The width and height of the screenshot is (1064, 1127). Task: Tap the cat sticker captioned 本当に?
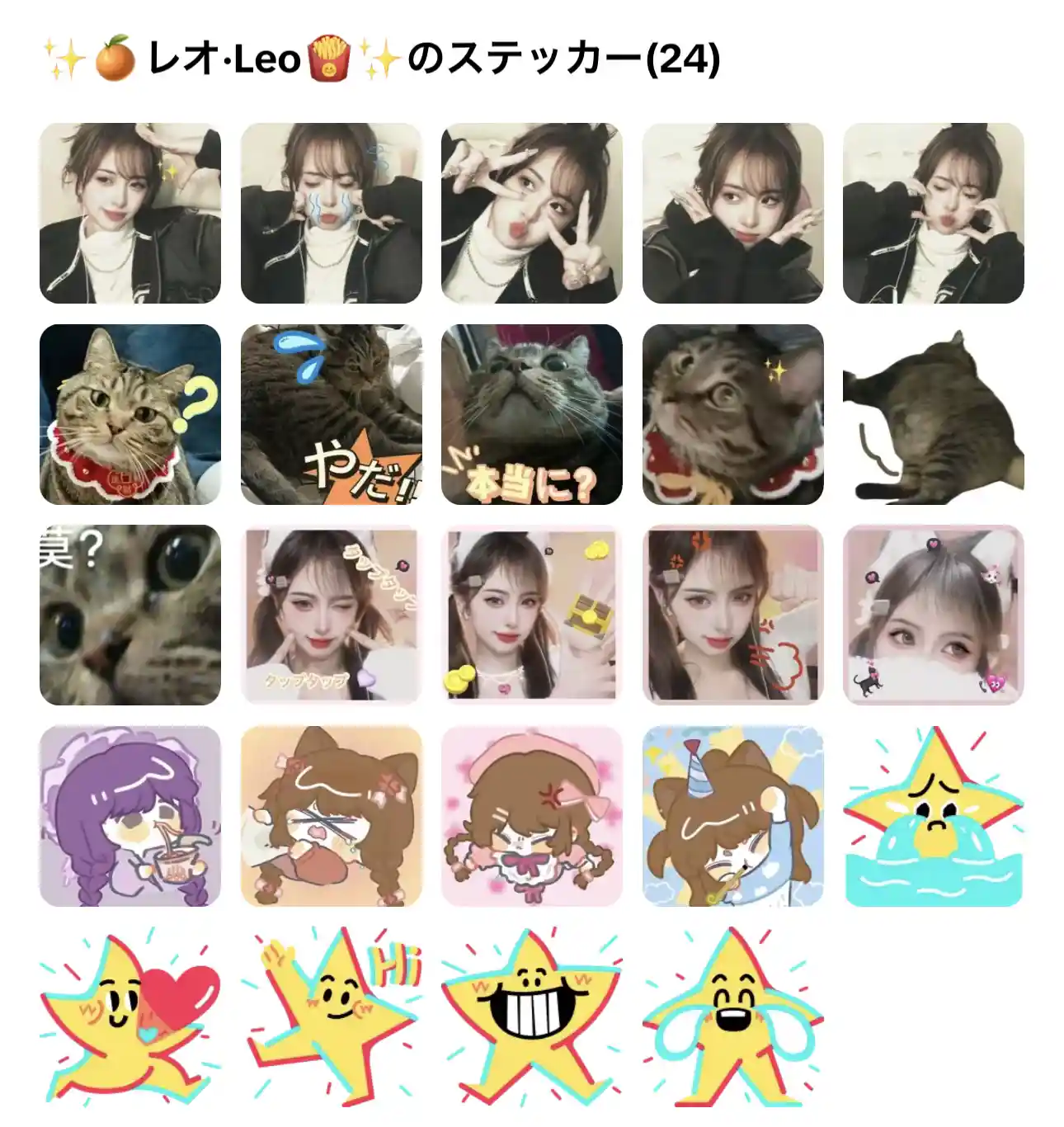point(532,414)
